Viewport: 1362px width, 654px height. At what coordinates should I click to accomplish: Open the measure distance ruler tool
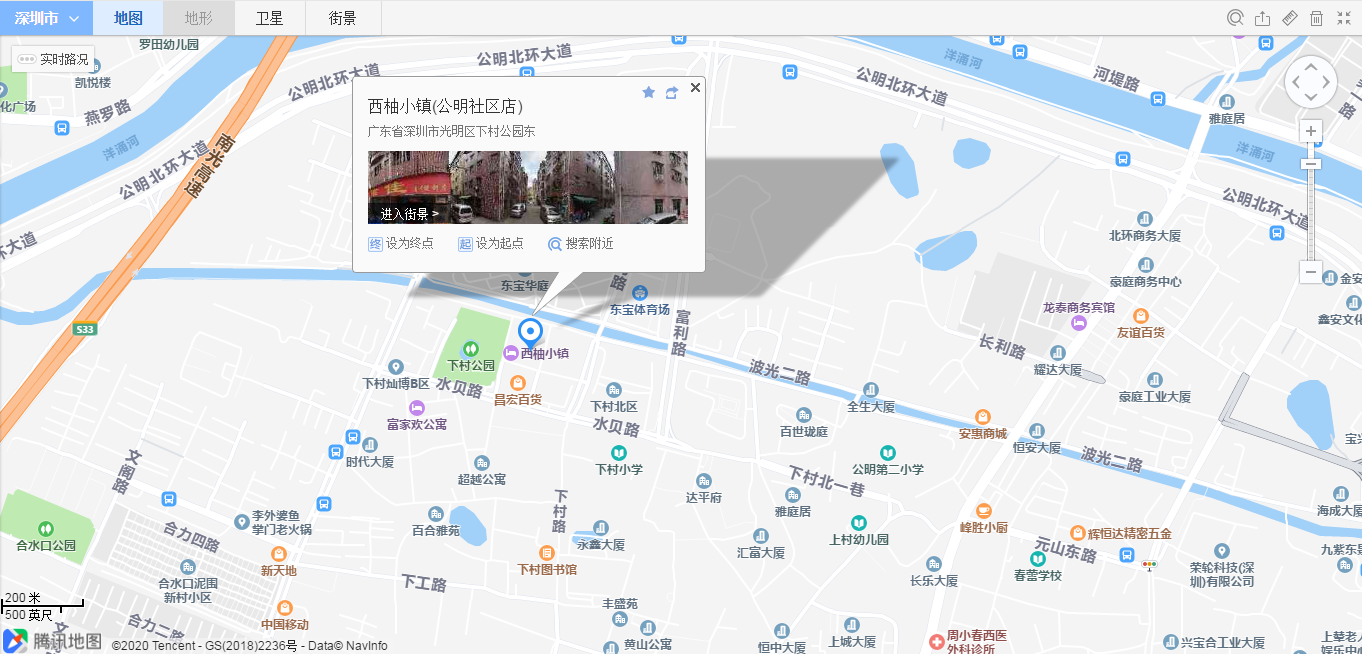click(1290, 18)
